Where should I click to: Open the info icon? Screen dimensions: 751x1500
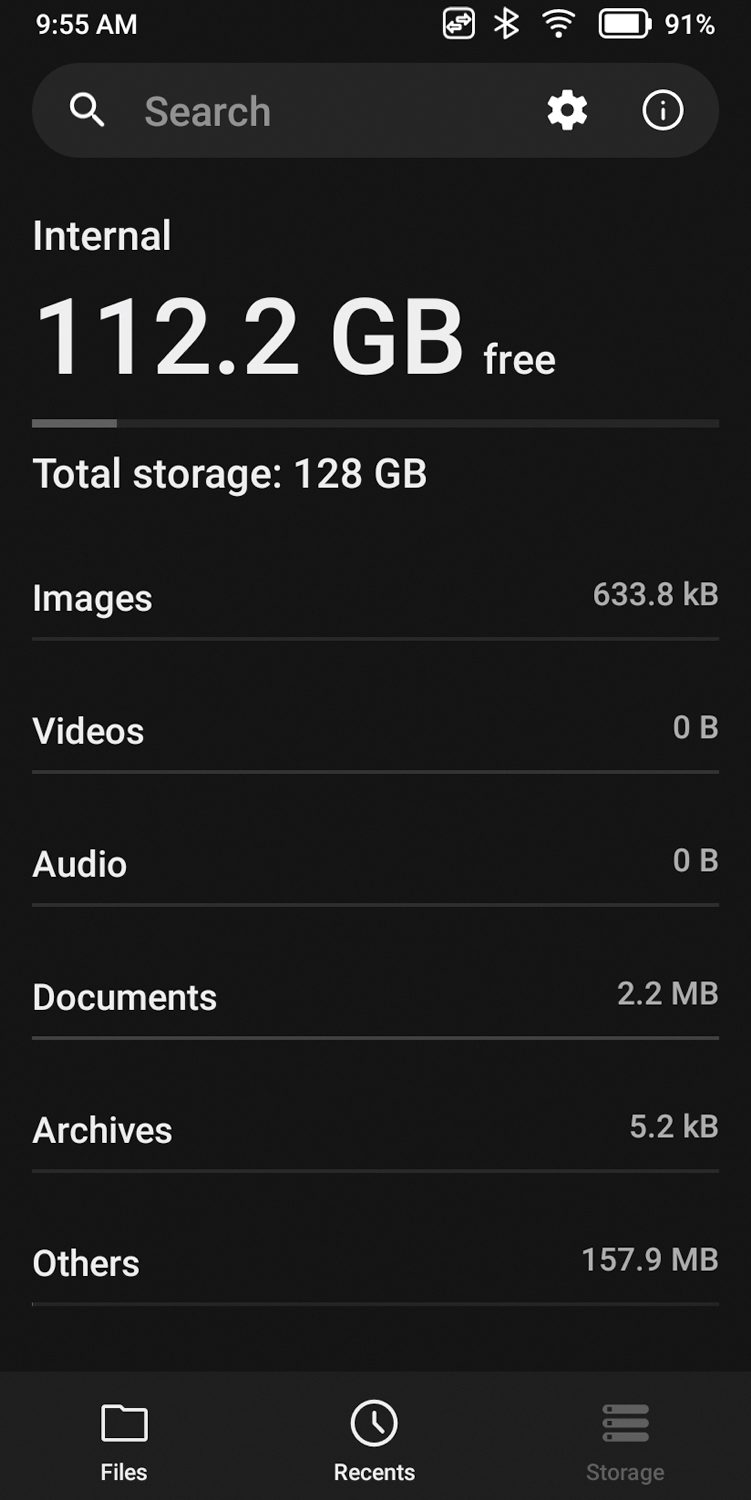coord(662,111)
